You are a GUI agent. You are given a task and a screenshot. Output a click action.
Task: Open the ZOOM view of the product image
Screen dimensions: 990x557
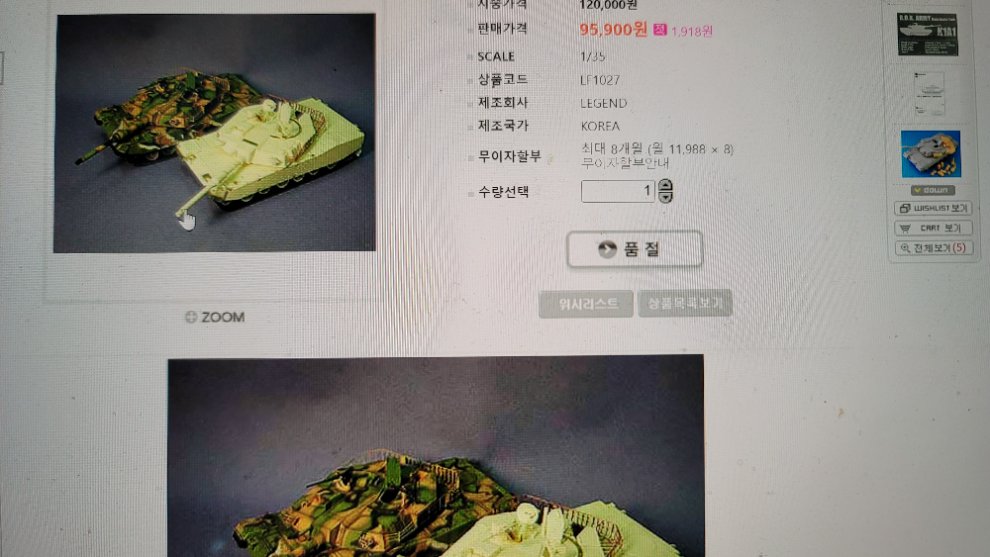tap(215, 317)
